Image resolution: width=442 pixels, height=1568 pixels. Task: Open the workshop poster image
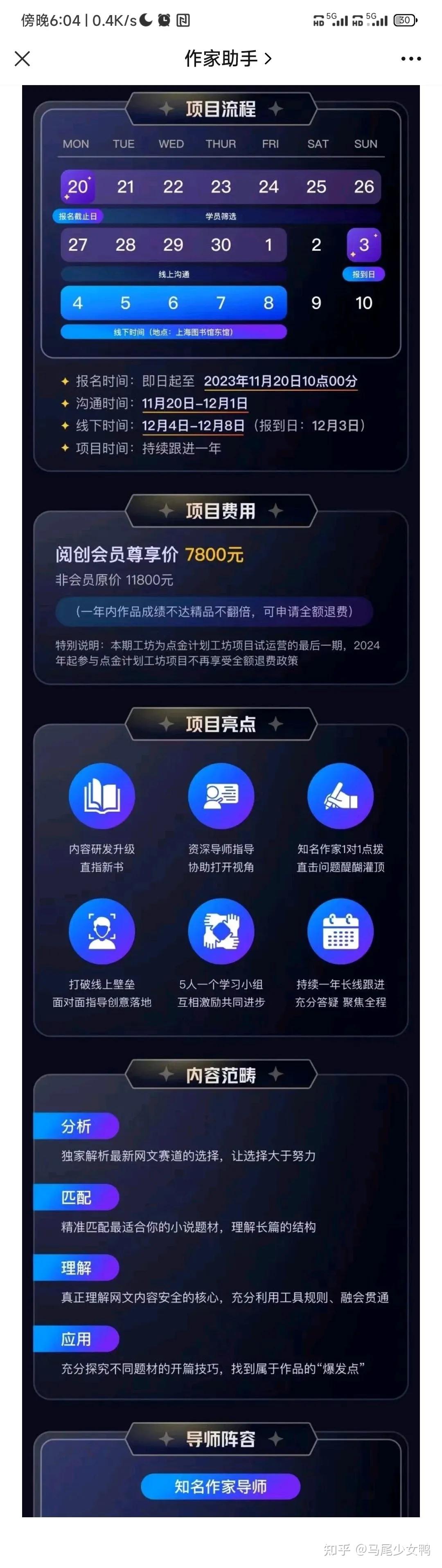221,791
